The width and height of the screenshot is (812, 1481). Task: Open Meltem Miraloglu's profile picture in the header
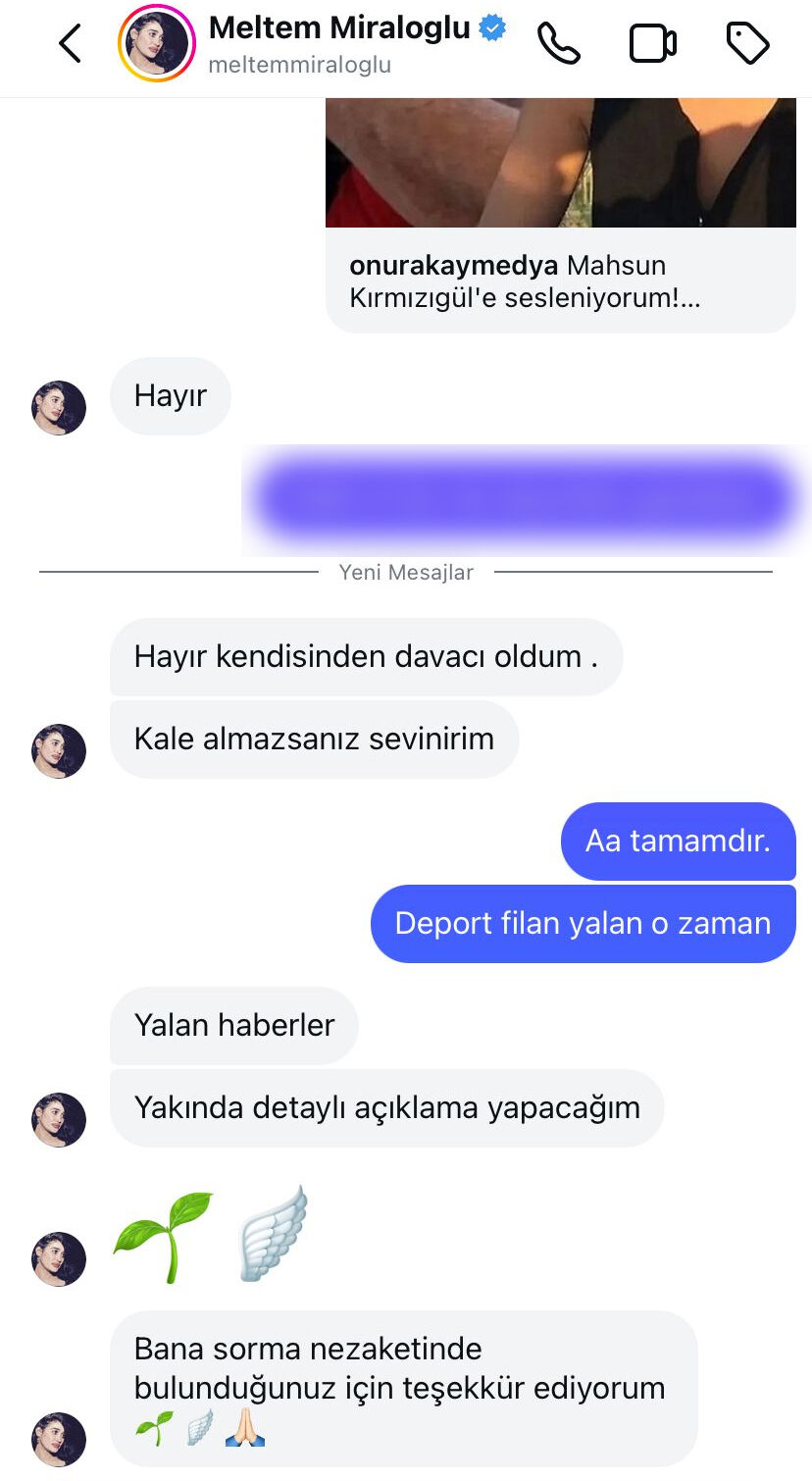coord(152,41)
